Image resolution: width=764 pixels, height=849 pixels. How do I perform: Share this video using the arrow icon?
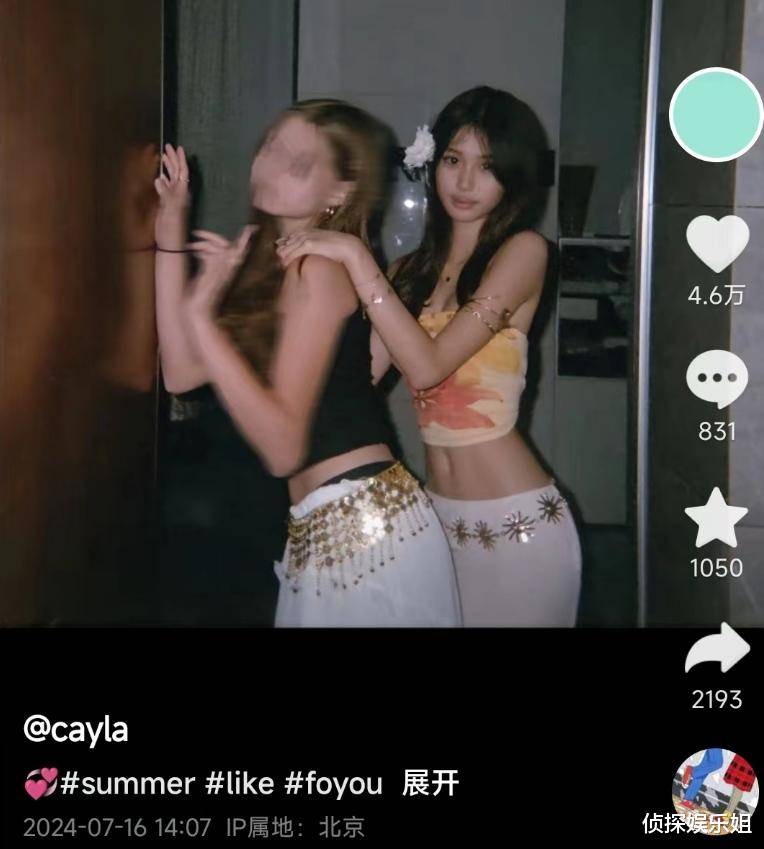tap(716, 650)
